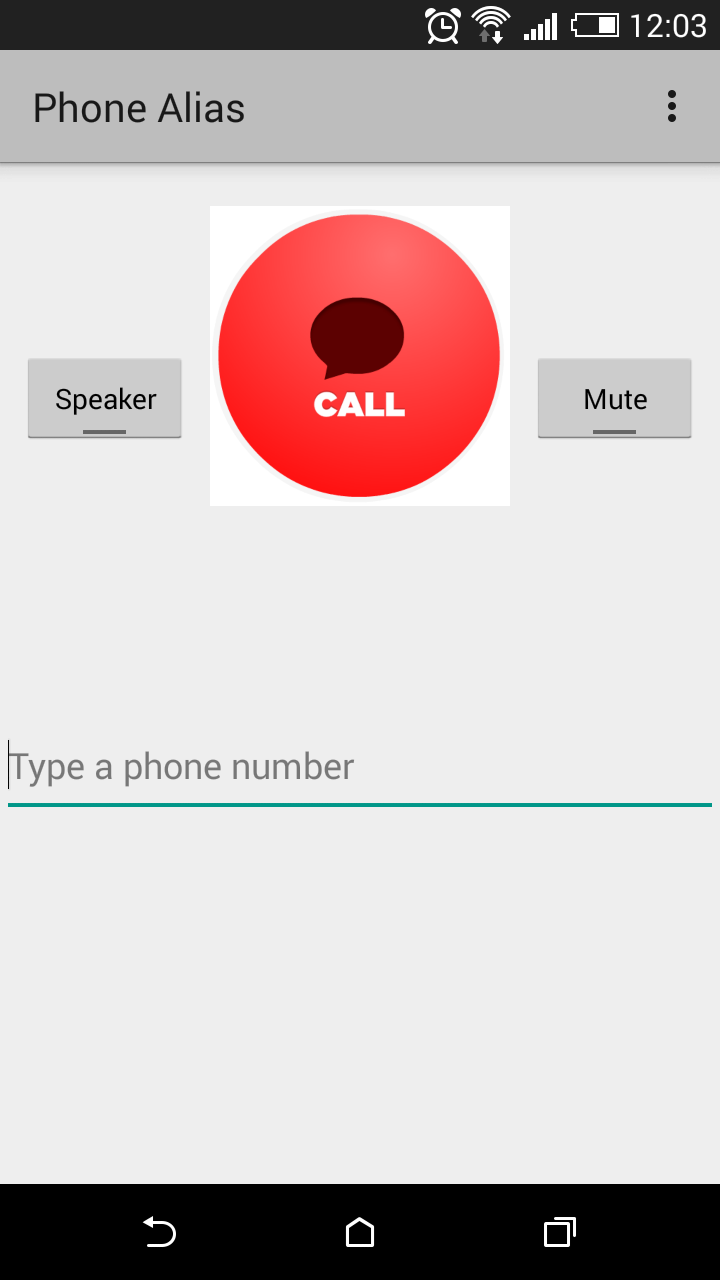
Task: Go back using system back button
Action: pos(160,1232)
